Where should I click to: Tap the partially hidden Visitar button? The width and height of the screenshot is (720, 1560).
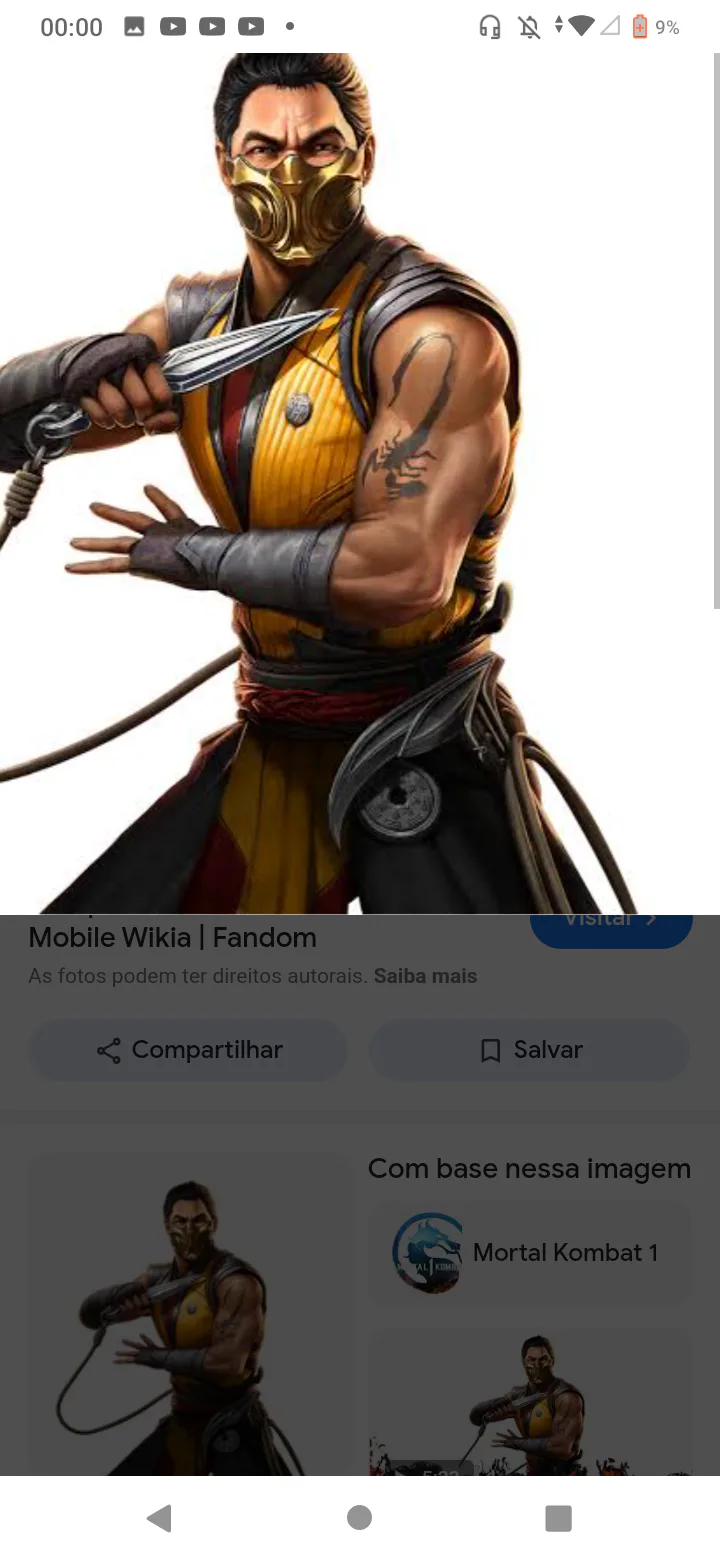[x=611, y=930]
